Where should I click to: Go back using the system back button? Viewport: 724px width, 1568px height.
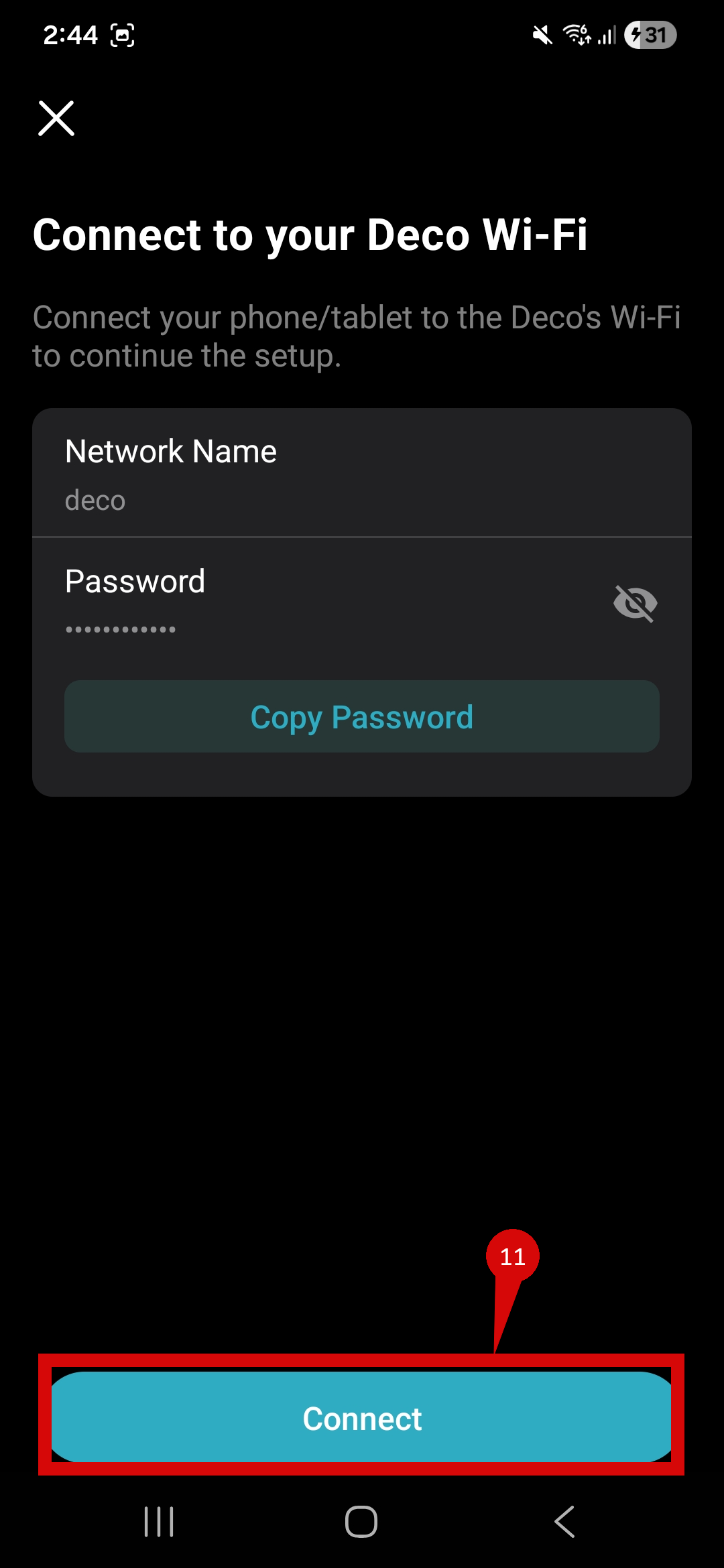coord(564,1521)
